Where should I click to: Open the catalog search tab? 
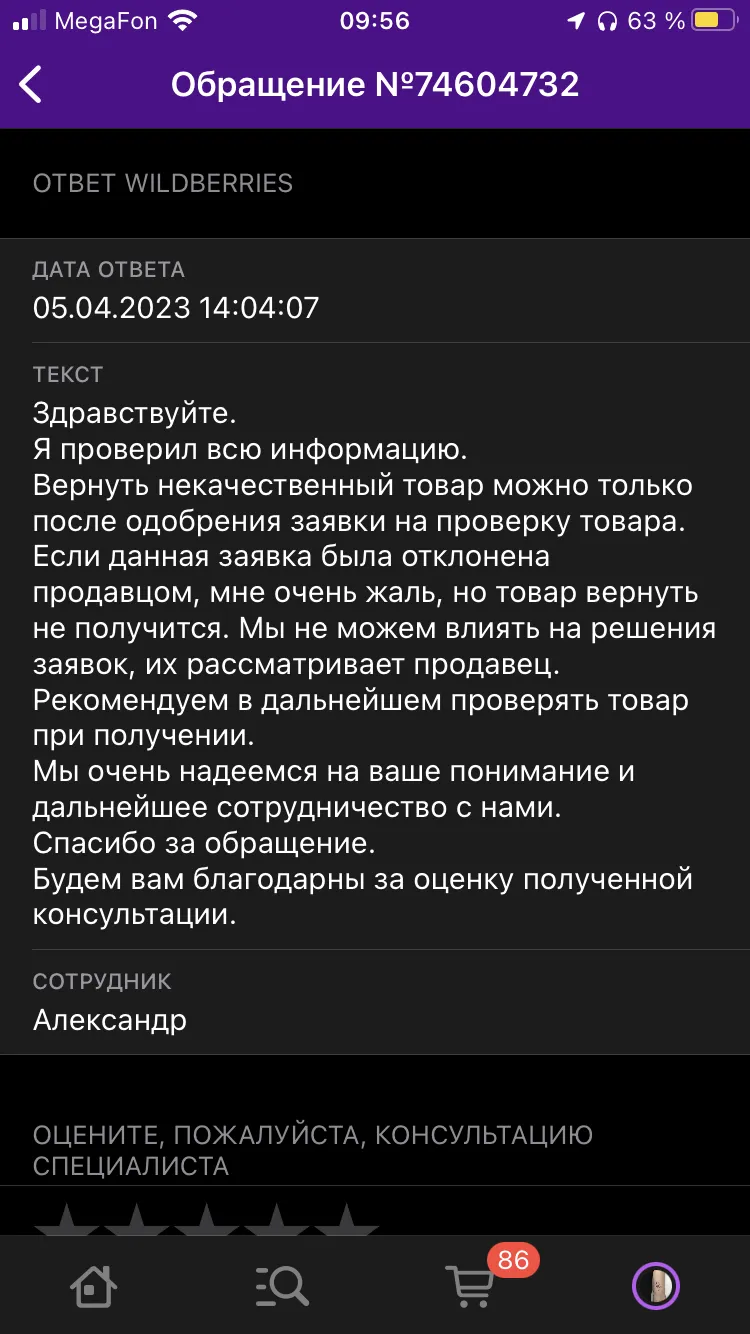click(281, 1285)
